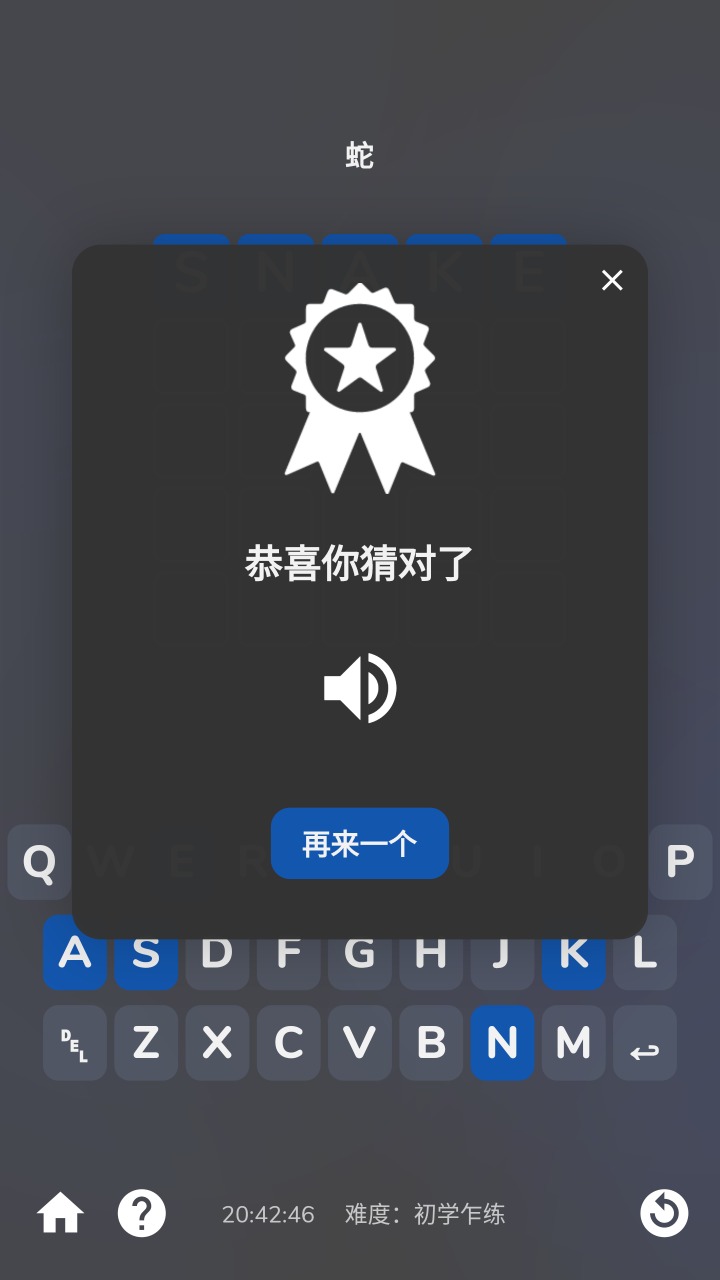Tap the 再来一个 button
Screen dimensions: 720x1280
coord(360,843)
